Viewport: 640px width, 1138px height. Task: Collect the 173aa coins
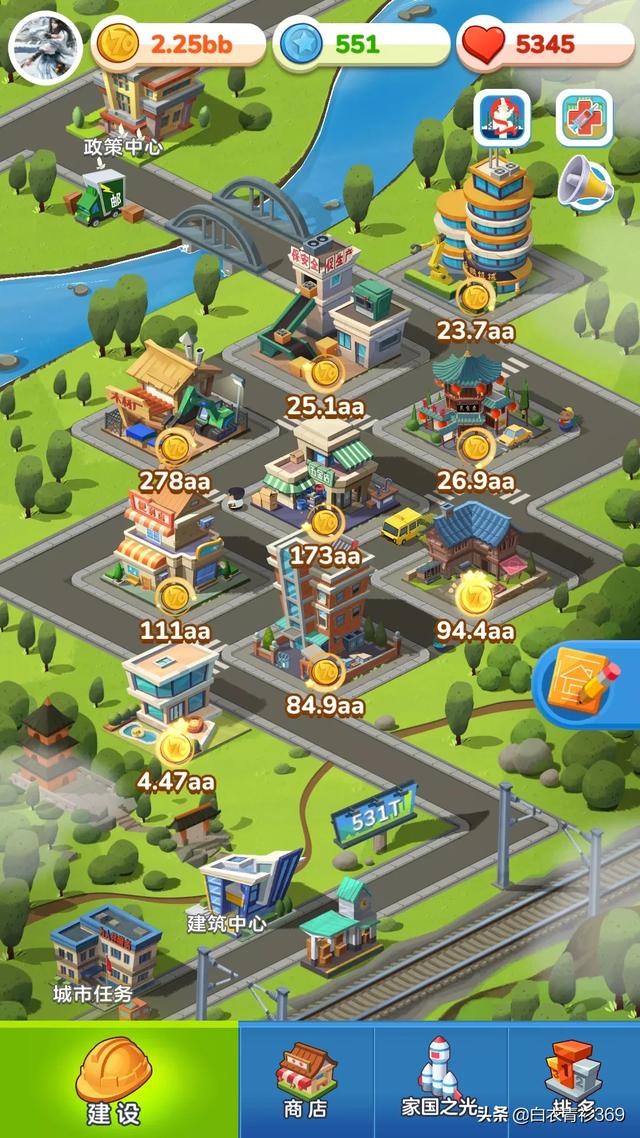(x=324, y=520)
